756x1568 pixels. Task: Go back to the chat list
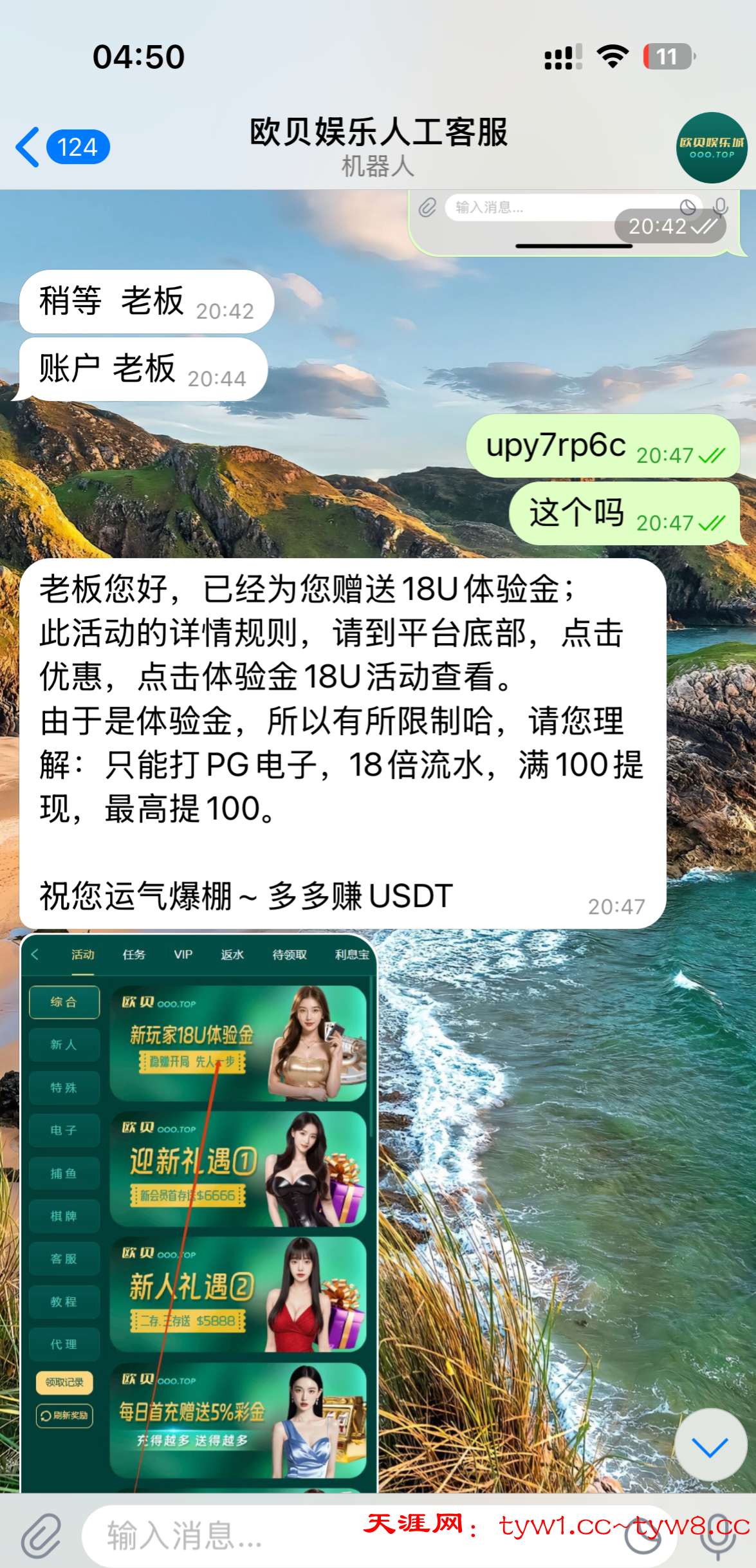pyautogui.click(x=61, y=147)
